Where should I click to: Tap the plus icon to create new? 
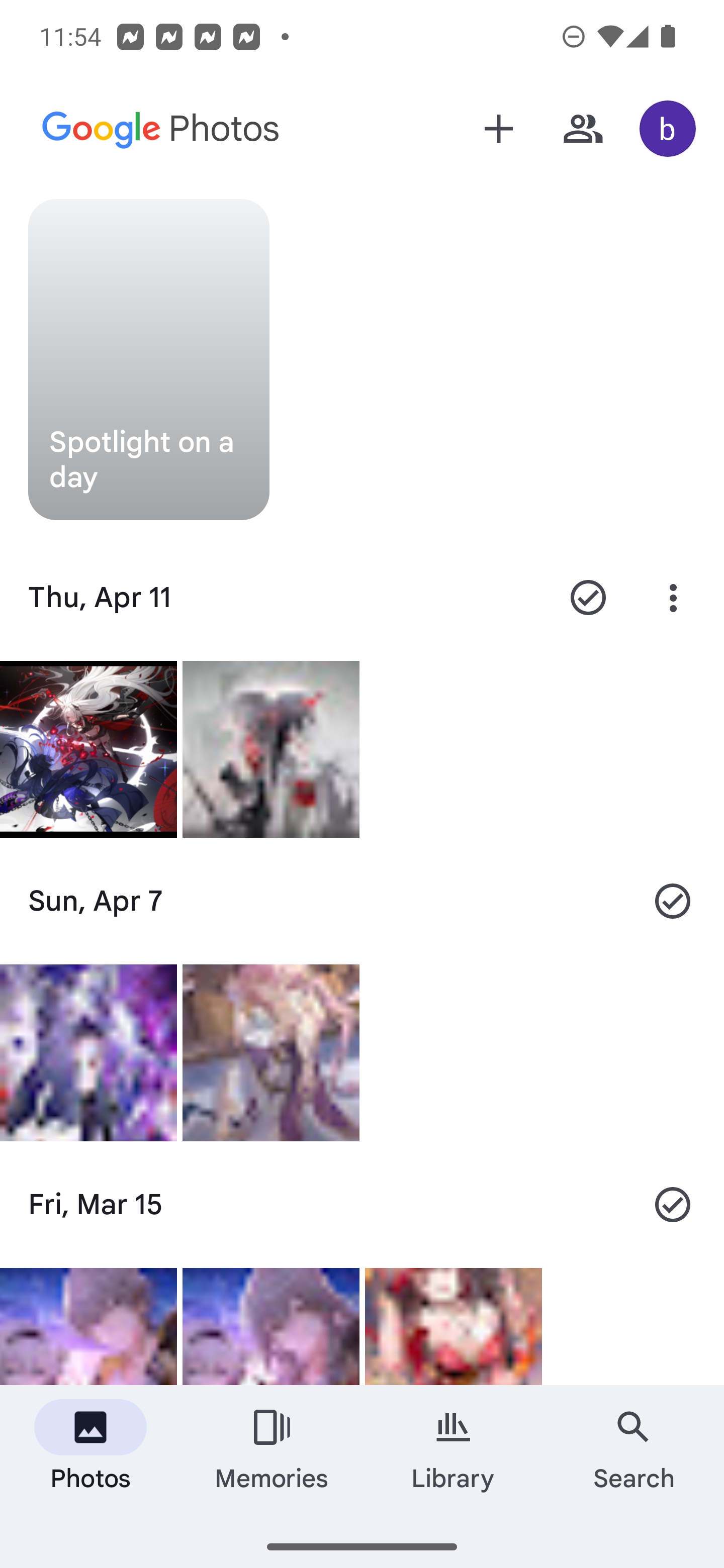click(498, 129)
